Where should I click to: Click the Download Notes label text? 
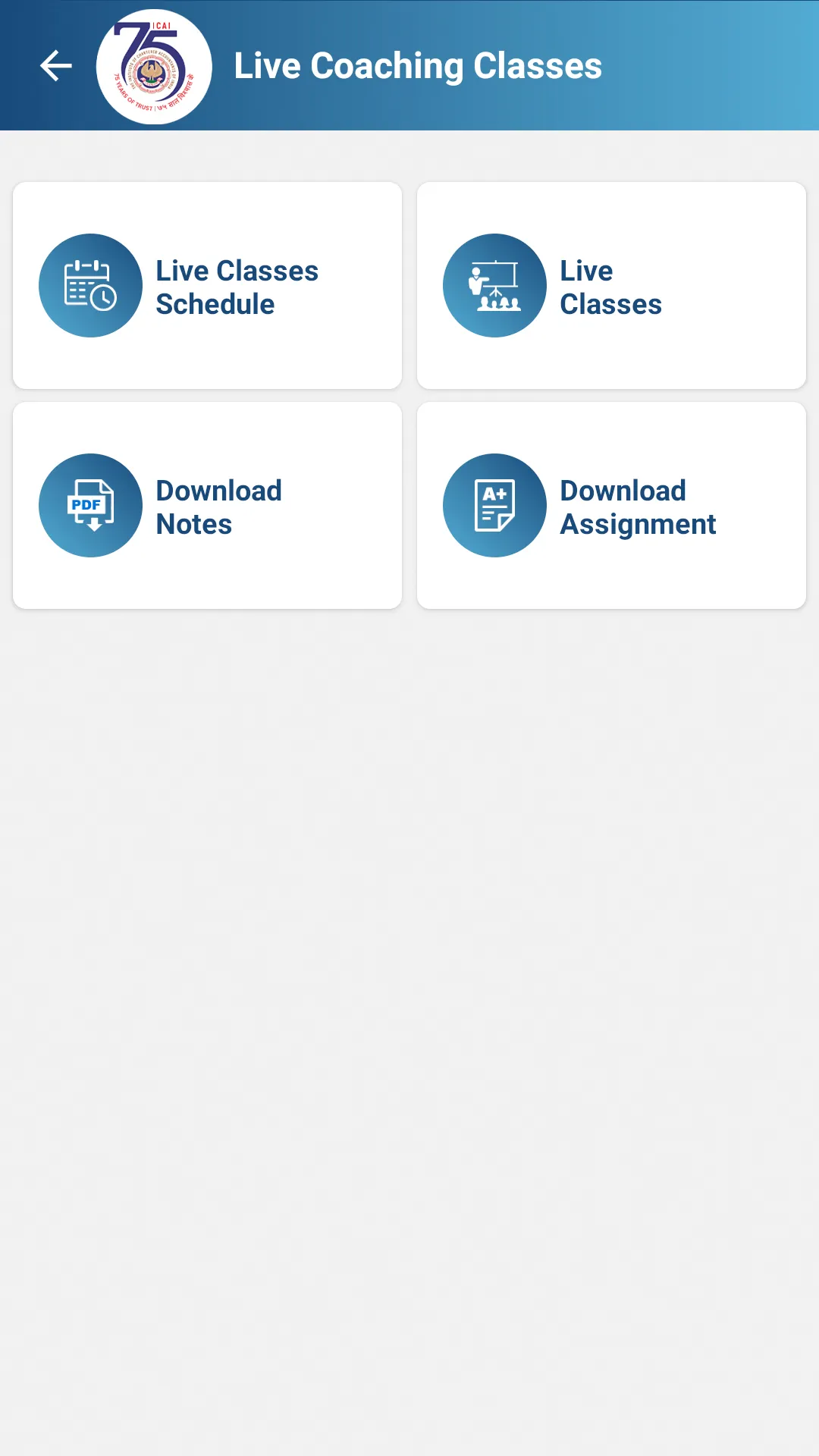pyautogui.click(x=218, y=507)
